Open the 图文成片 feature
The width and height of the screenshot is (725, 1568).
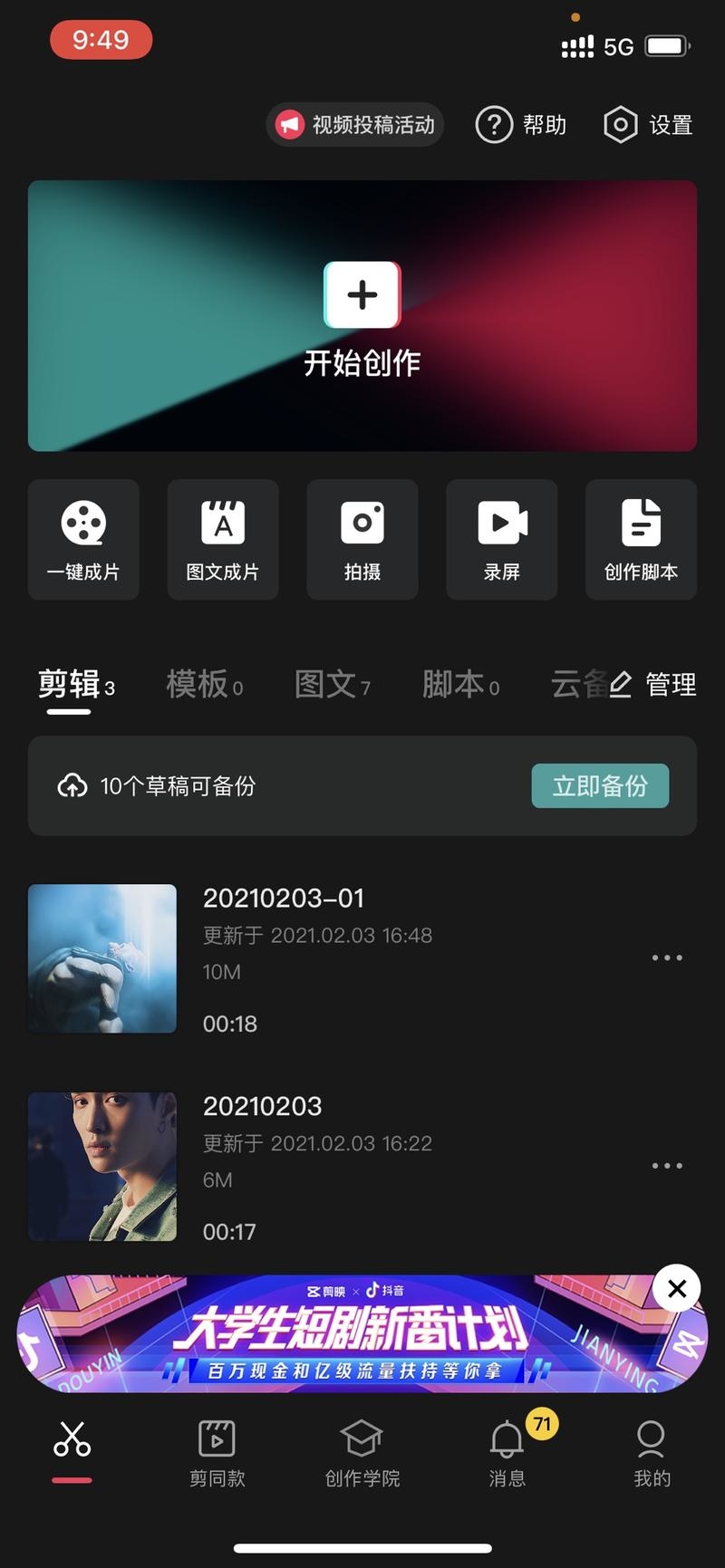point(223,539)
